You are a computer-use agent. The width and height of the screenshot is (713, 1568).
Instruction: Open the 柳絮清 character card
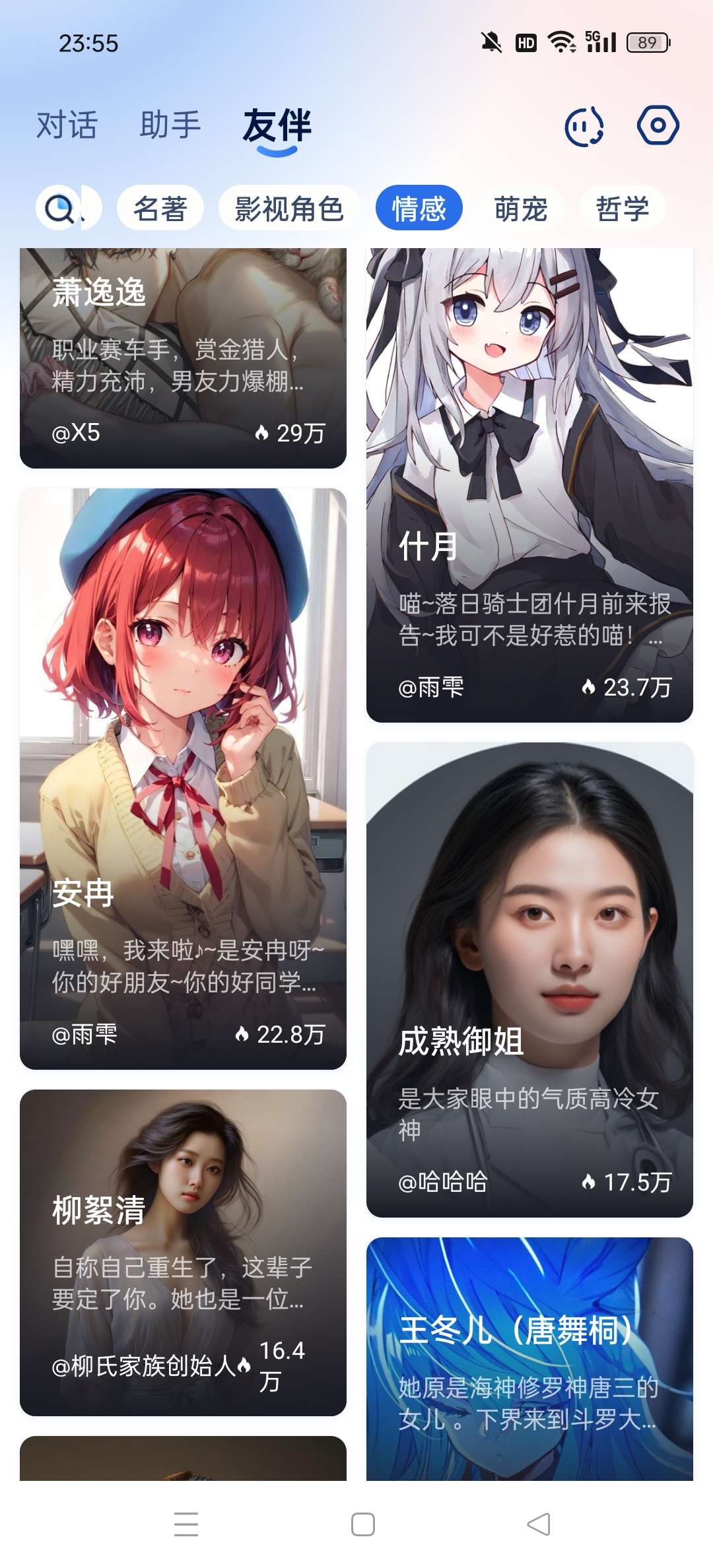pos(183,1252)
